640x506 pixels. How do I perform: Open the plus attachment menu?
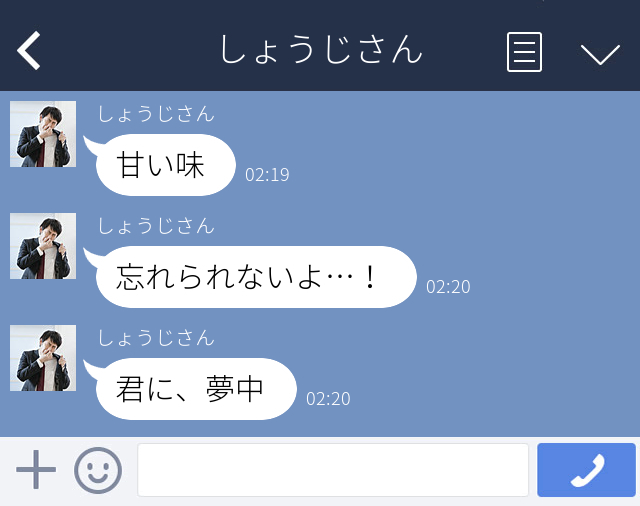[36, 469]
